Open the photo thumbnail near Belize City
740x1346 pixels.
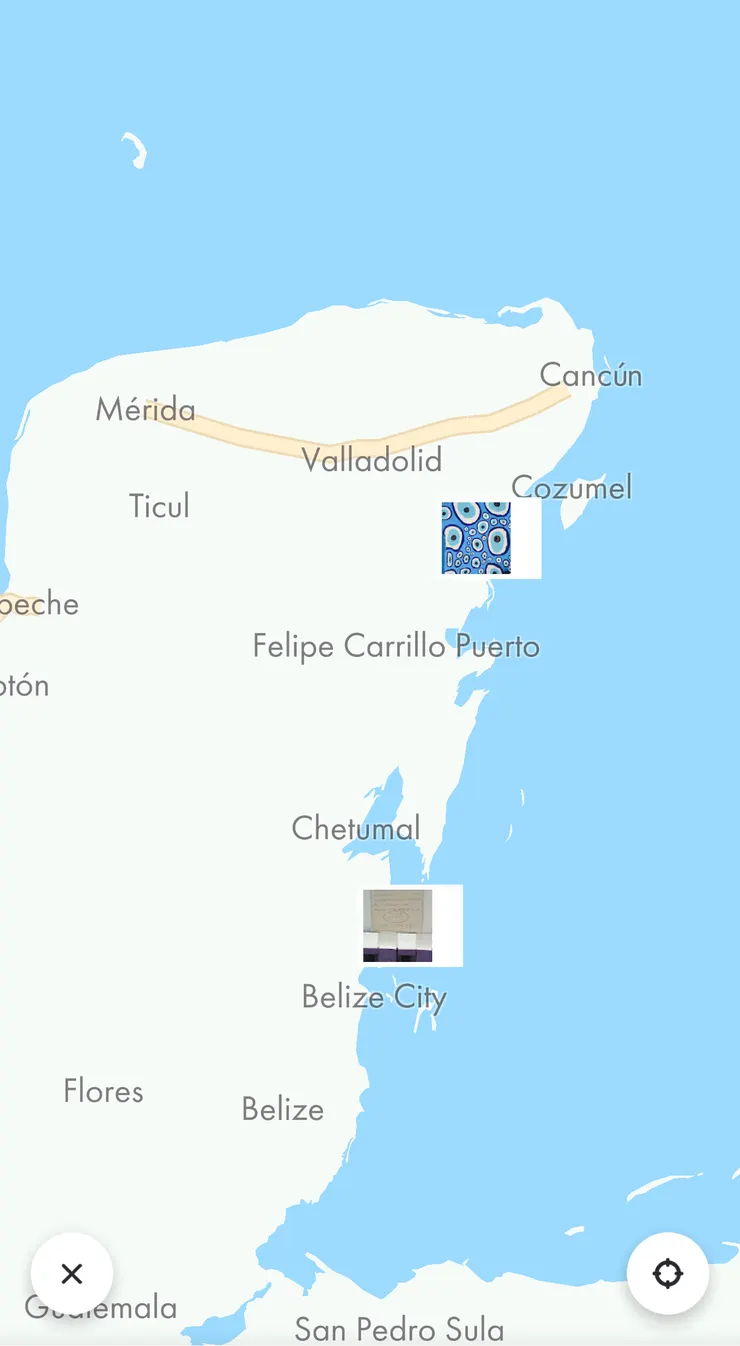(398, 925)
